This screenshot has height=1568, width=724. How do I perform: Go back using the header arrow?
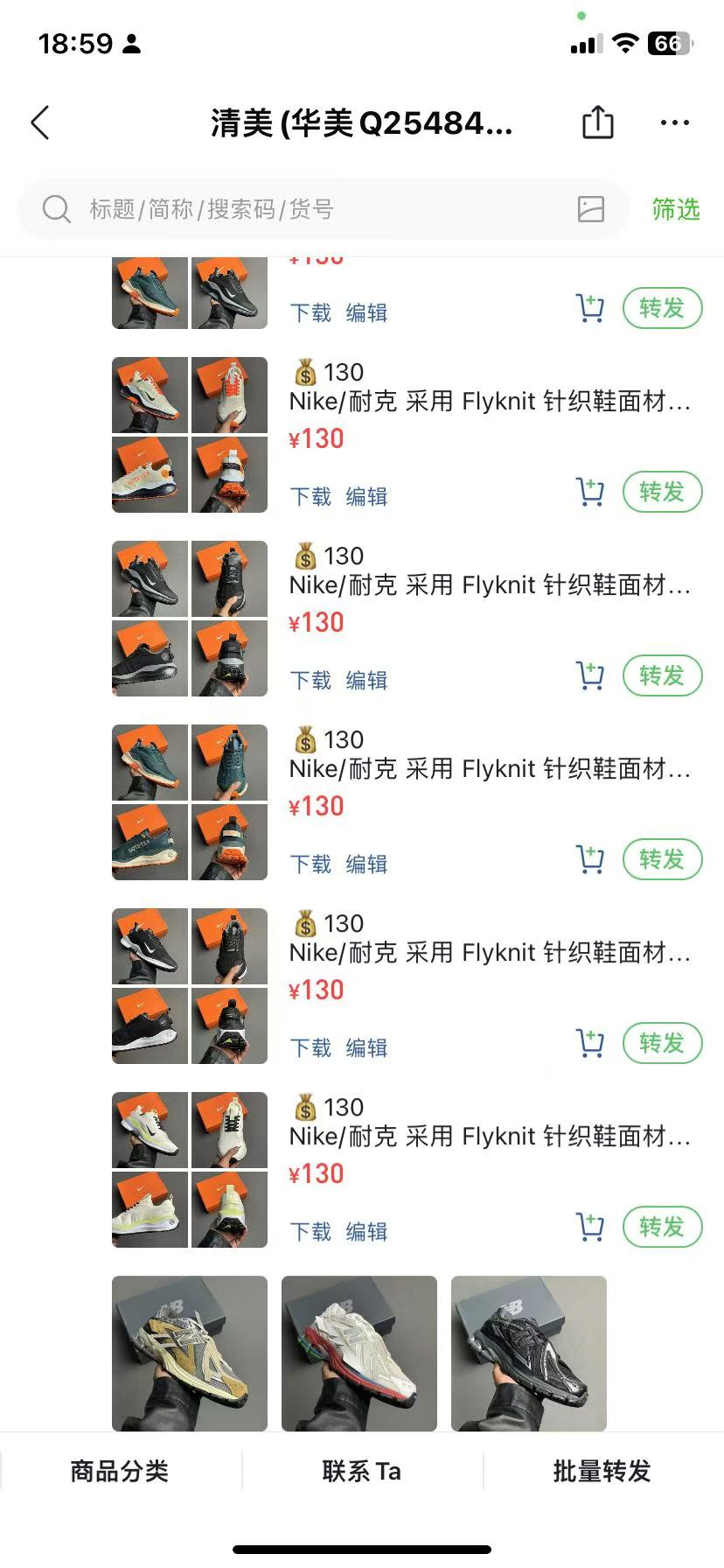pyautogui.click(x=40, y=123)
